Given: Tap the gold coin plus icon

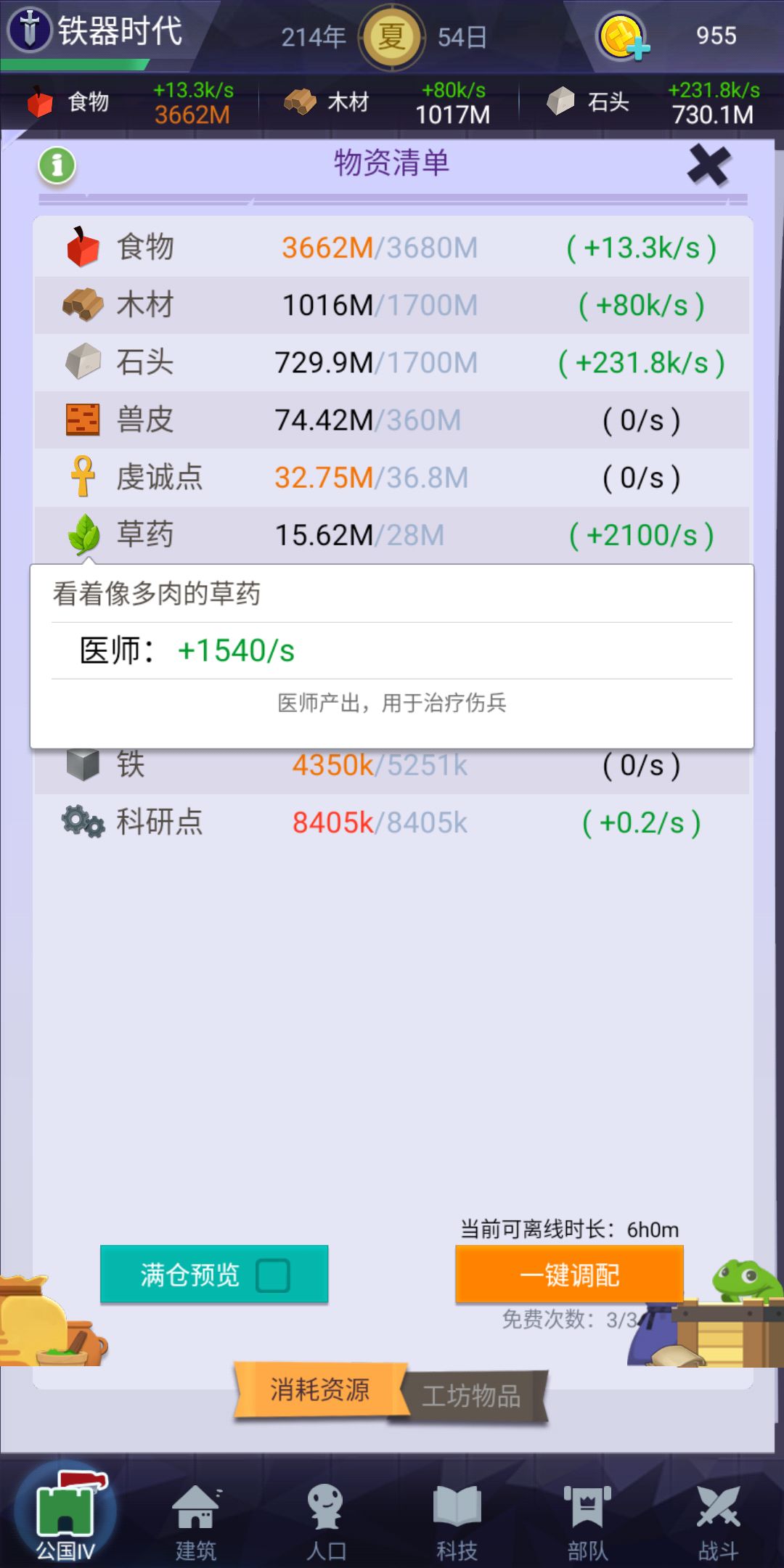Looking at the screenshot, I should (622, 36).
